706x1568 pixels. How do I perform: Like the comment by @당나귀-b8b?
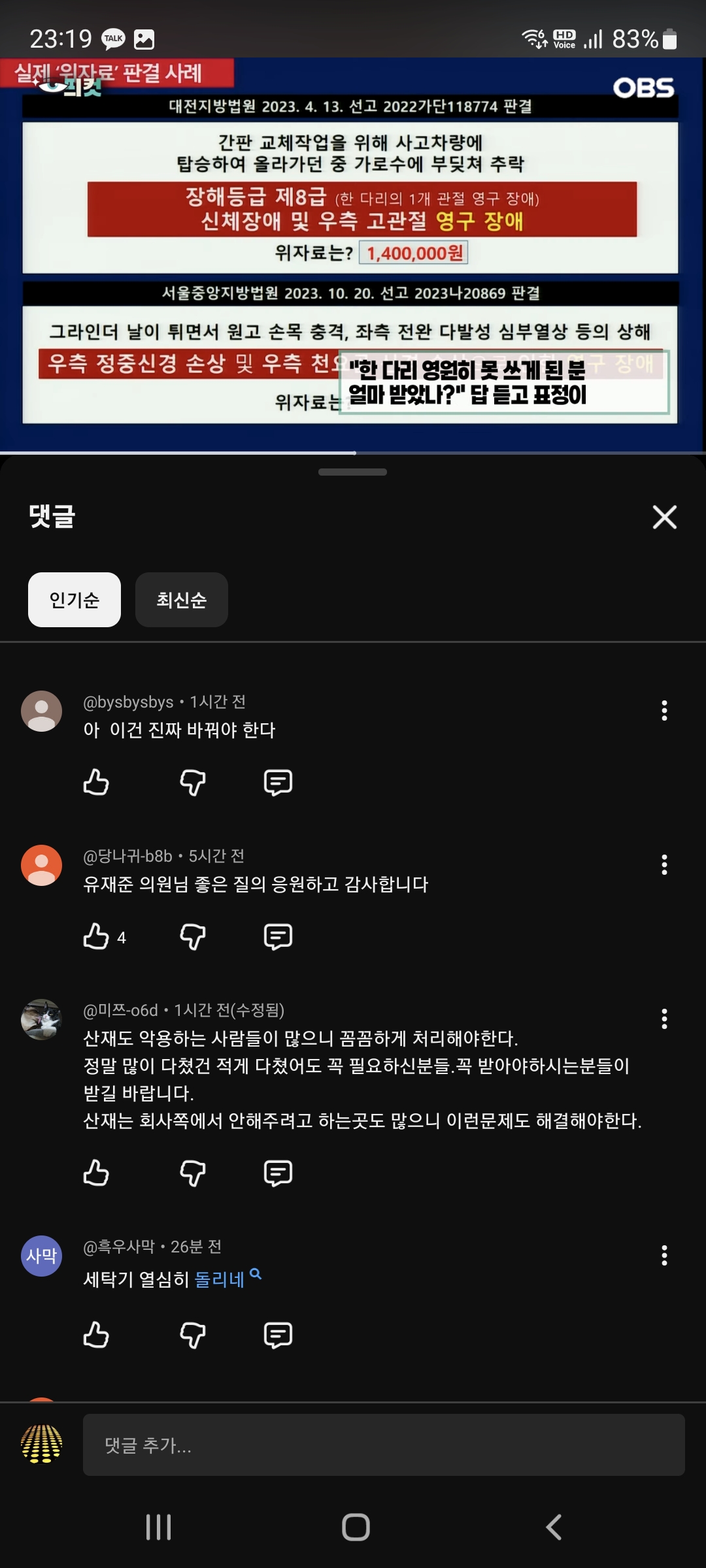pos(96,936)
